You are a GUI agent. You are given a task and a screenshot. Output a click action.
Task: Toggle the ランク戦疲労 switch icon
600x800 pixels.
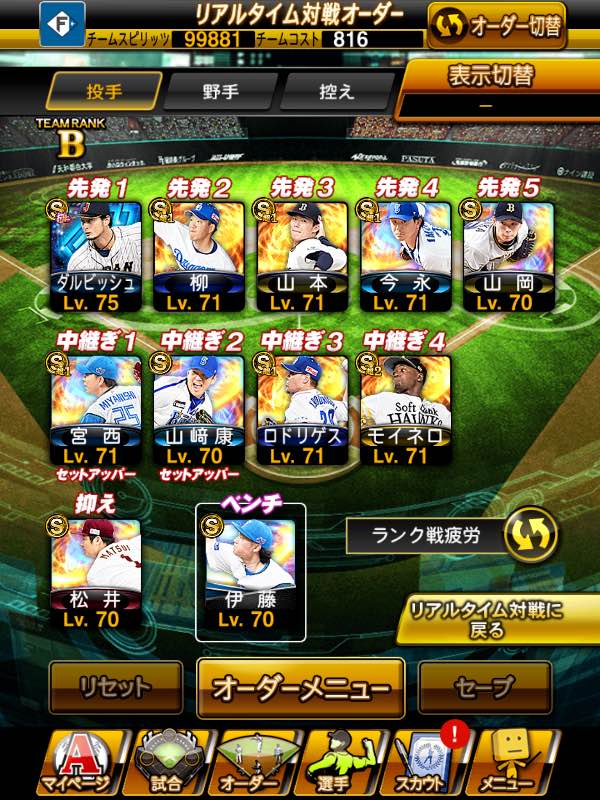click(x=531, y=534)
